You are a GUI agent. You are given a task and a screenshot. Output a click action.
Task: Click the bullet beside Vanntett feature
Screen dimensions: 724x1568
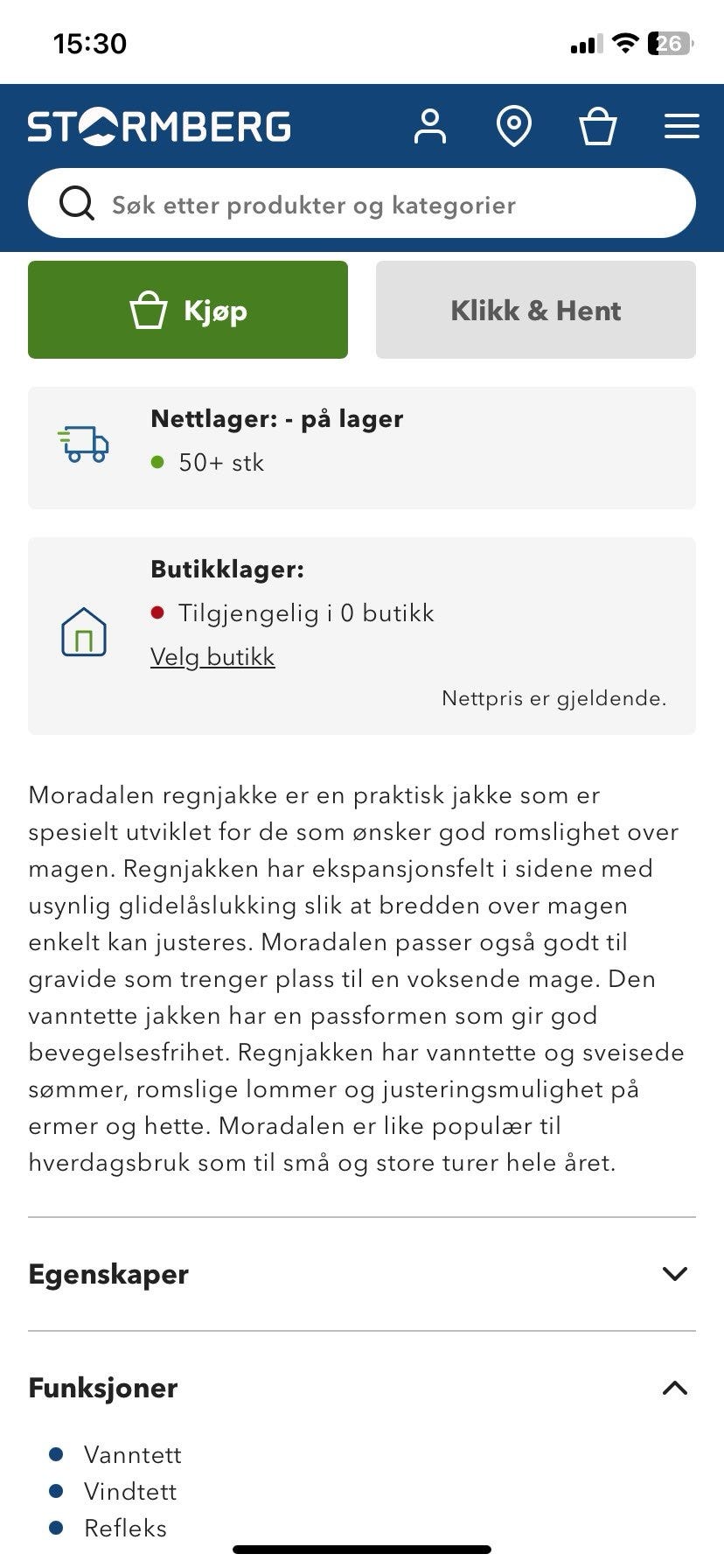[x=55, y=1454]
